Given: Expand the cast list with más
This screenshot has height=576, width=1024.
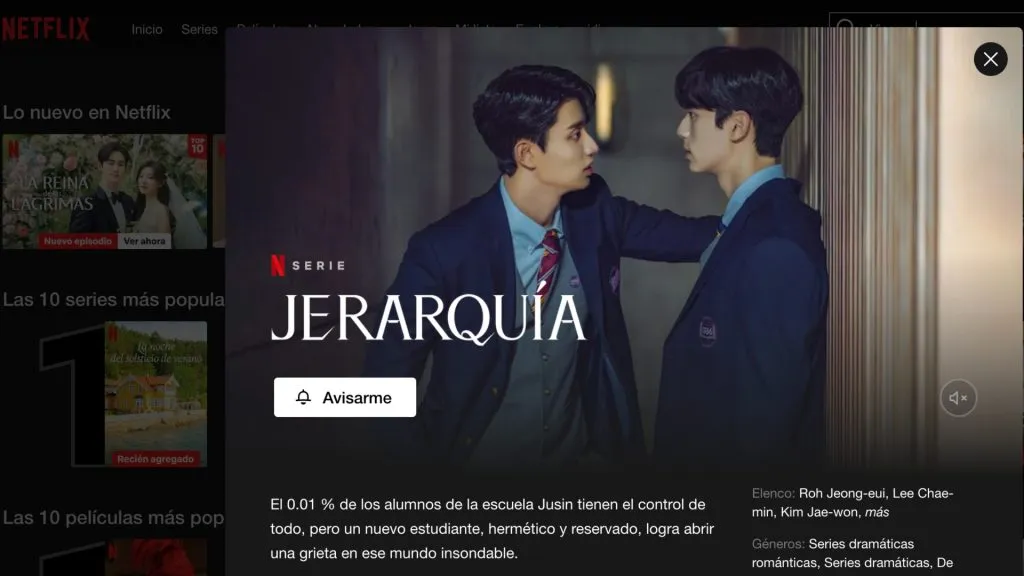Looking at the screenshot, I should tap(877, 512).
